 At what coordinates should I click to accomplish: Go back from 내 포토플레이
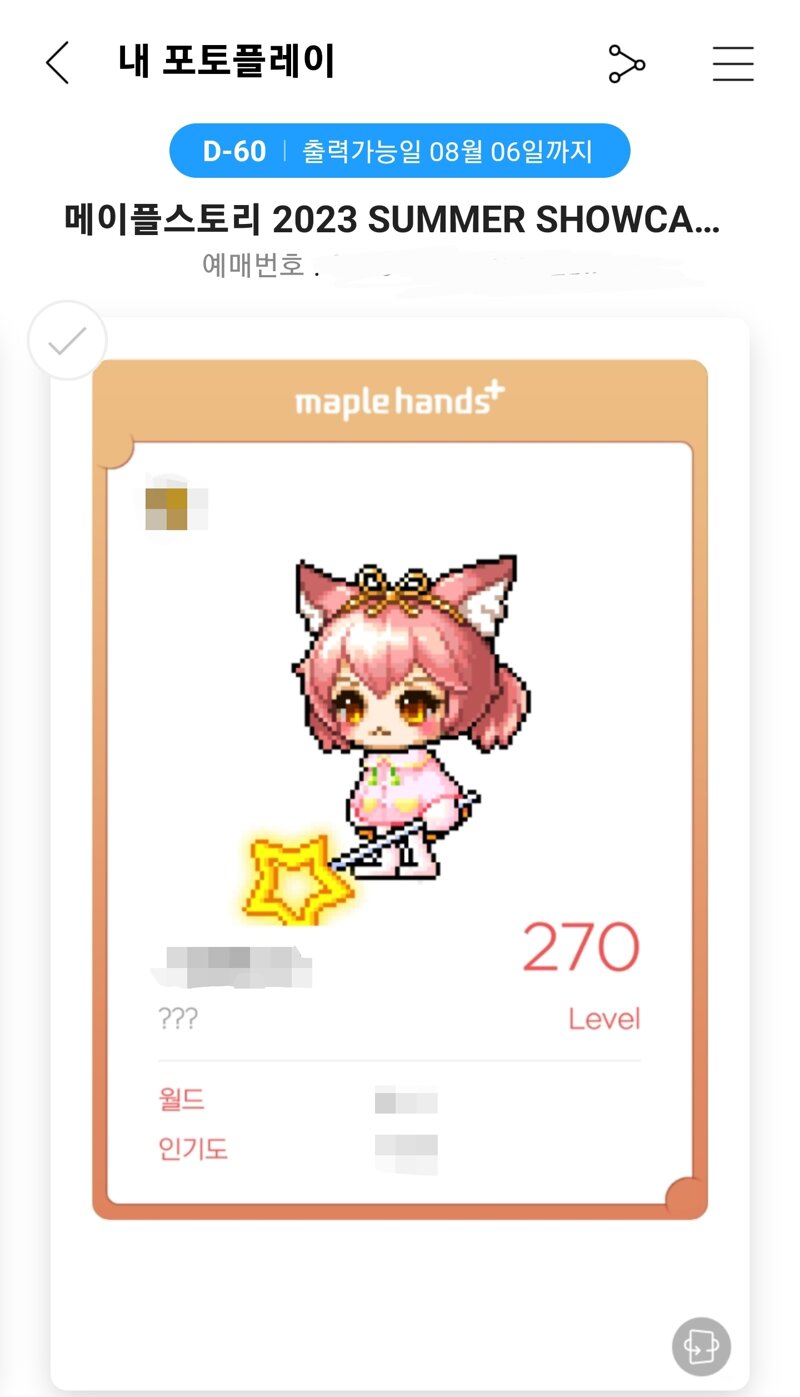point(58,64)
